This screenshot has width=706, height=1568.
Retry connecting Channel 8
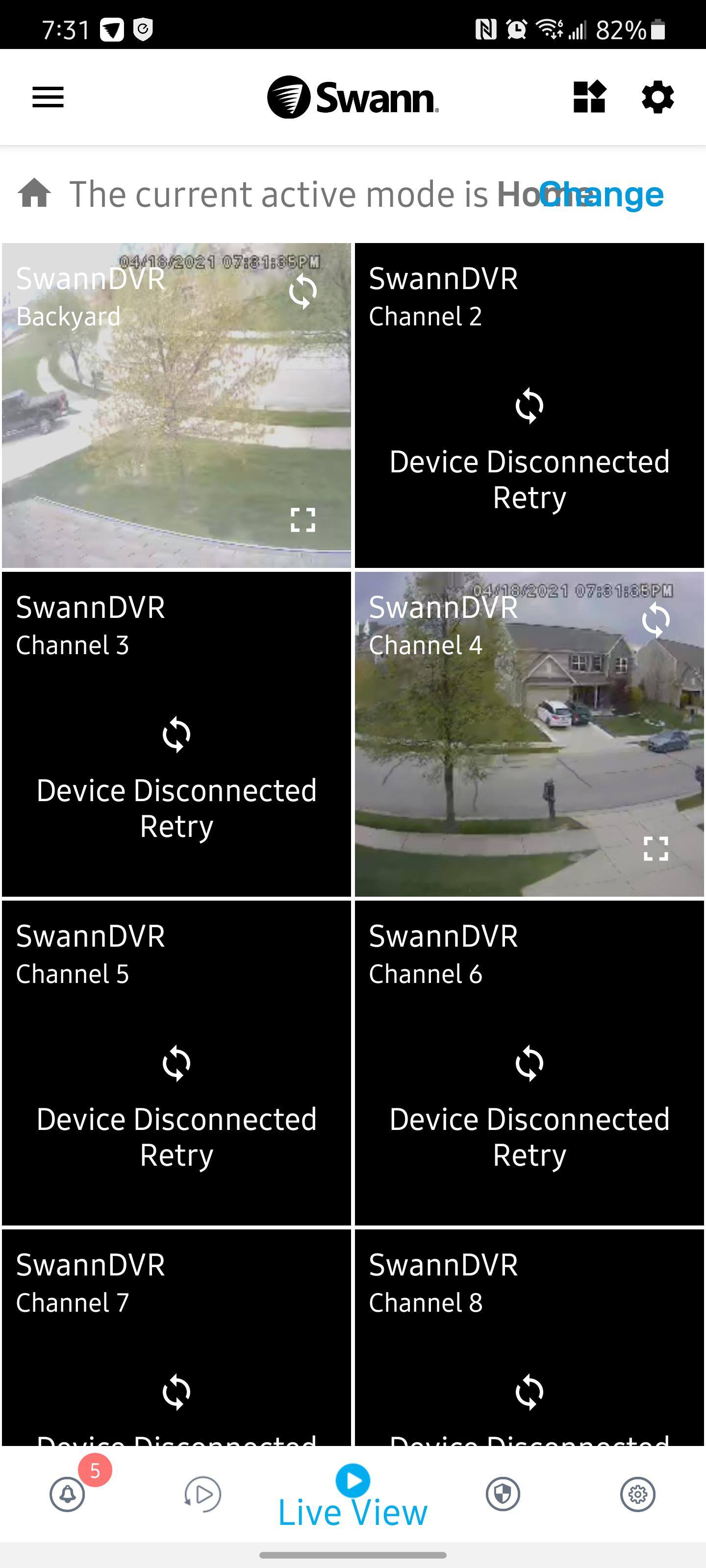529,1392
